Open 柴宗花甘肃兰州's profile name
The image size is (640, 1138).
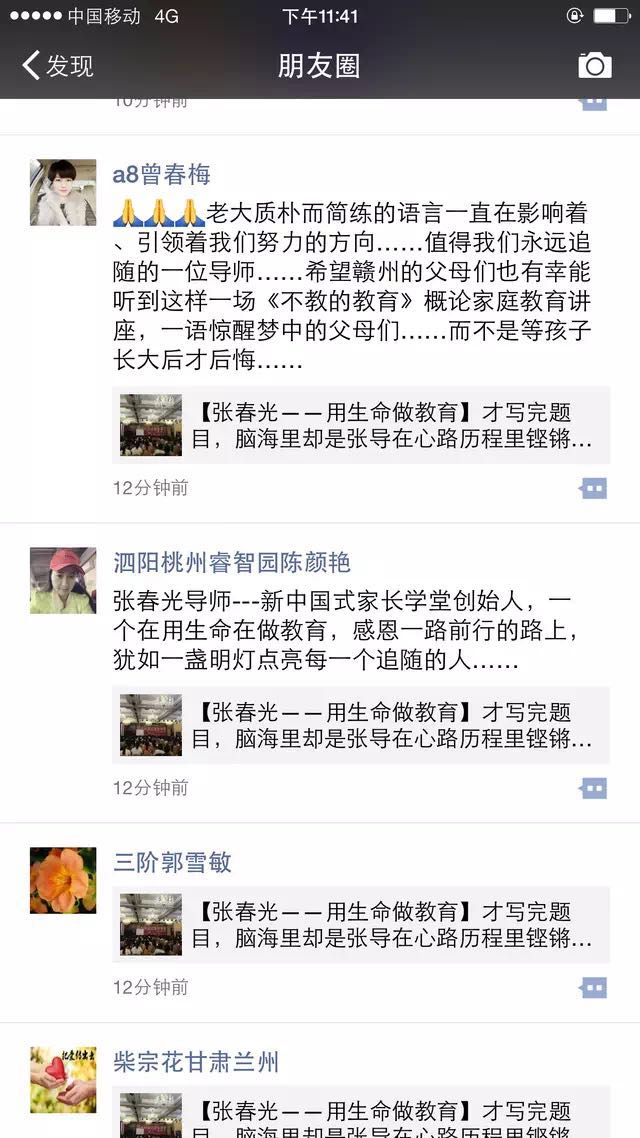[196, 1061]
